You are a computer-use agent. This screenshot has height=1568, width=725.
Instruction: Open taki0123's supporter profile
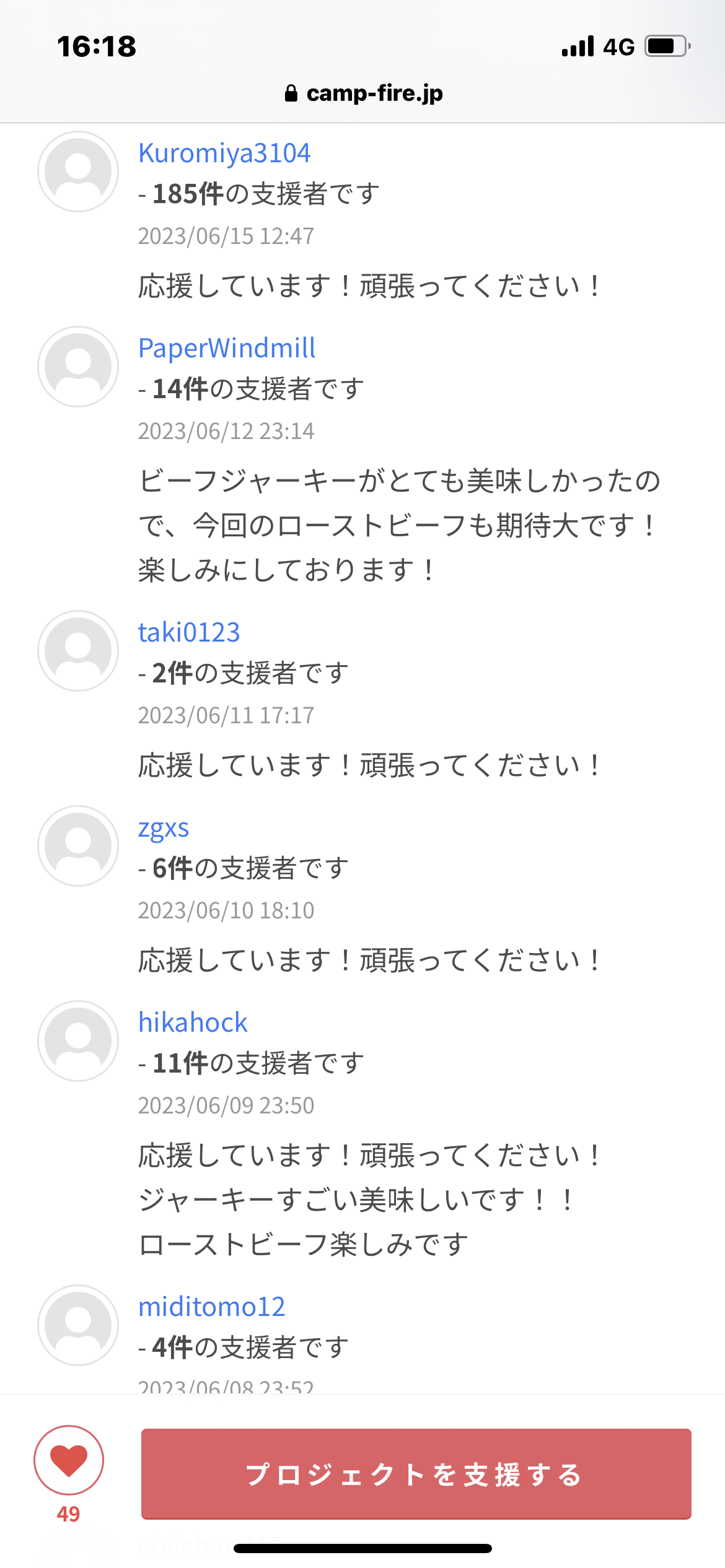[189, 633]
